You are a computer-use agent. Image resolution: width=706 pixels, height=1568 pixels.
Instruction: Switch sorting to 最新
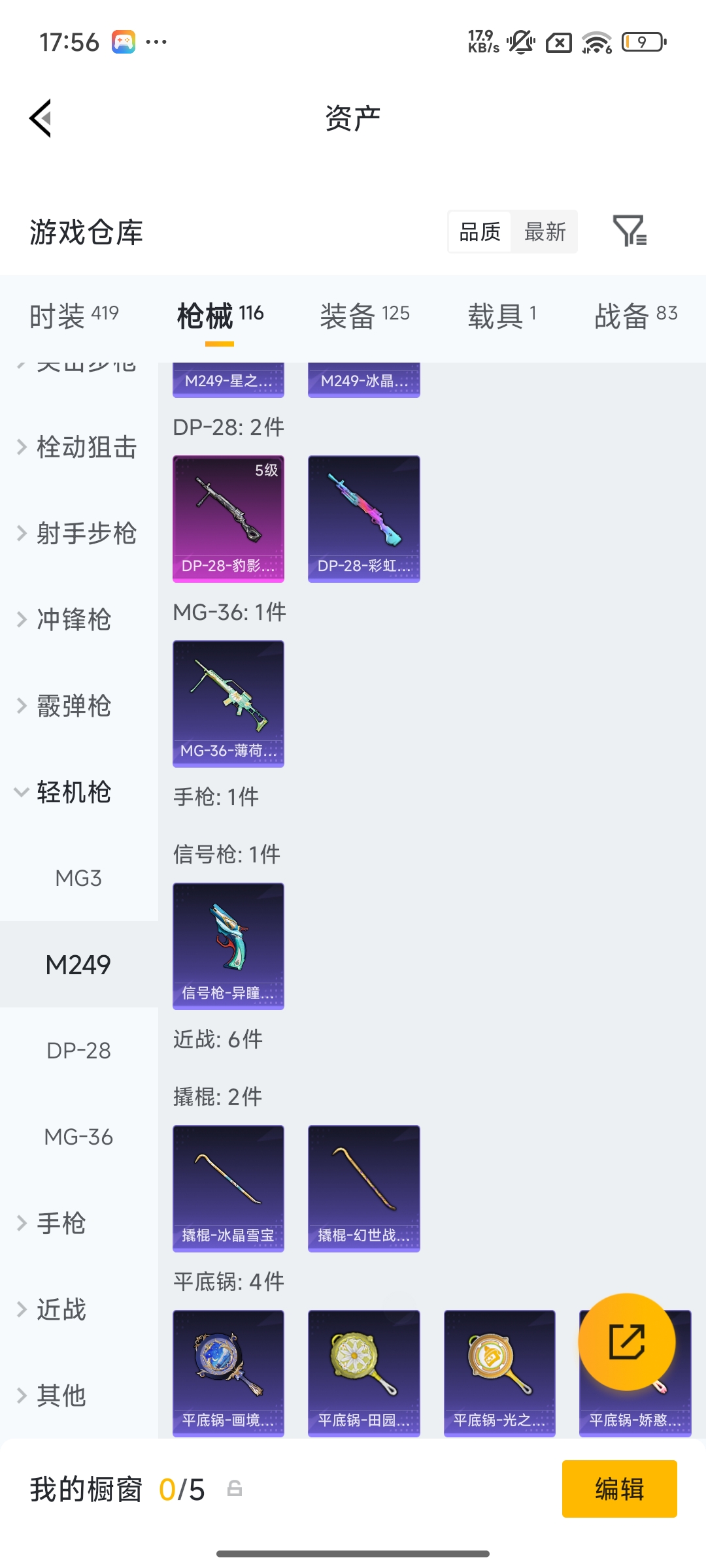545,232
